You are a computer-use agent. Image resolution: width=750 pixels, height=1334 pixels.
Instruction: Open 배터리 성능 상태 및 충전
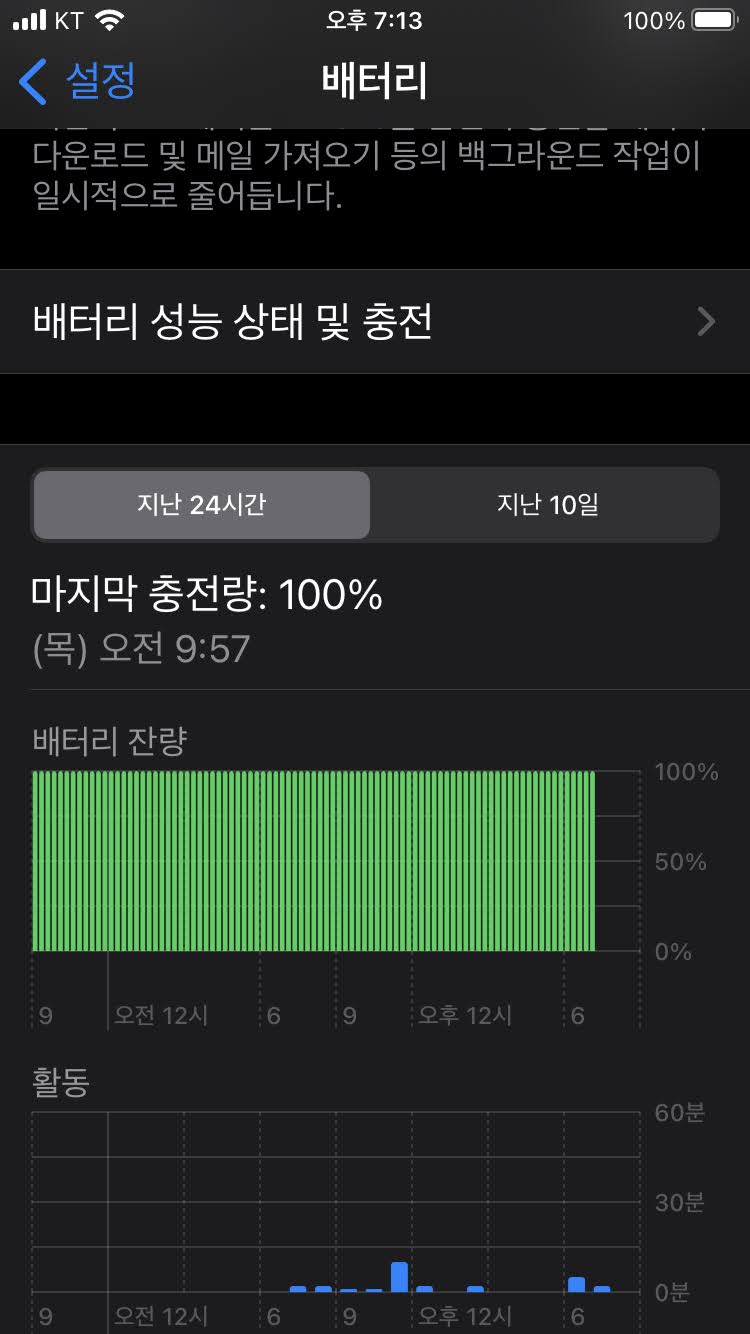coord(375,321)
